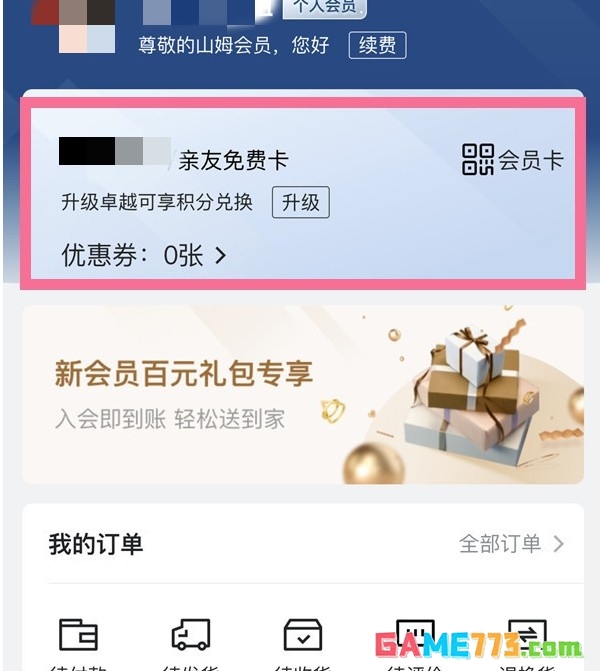Tap the 续费 renew button
Screen dimensions: 600x671
coord(377,46)
